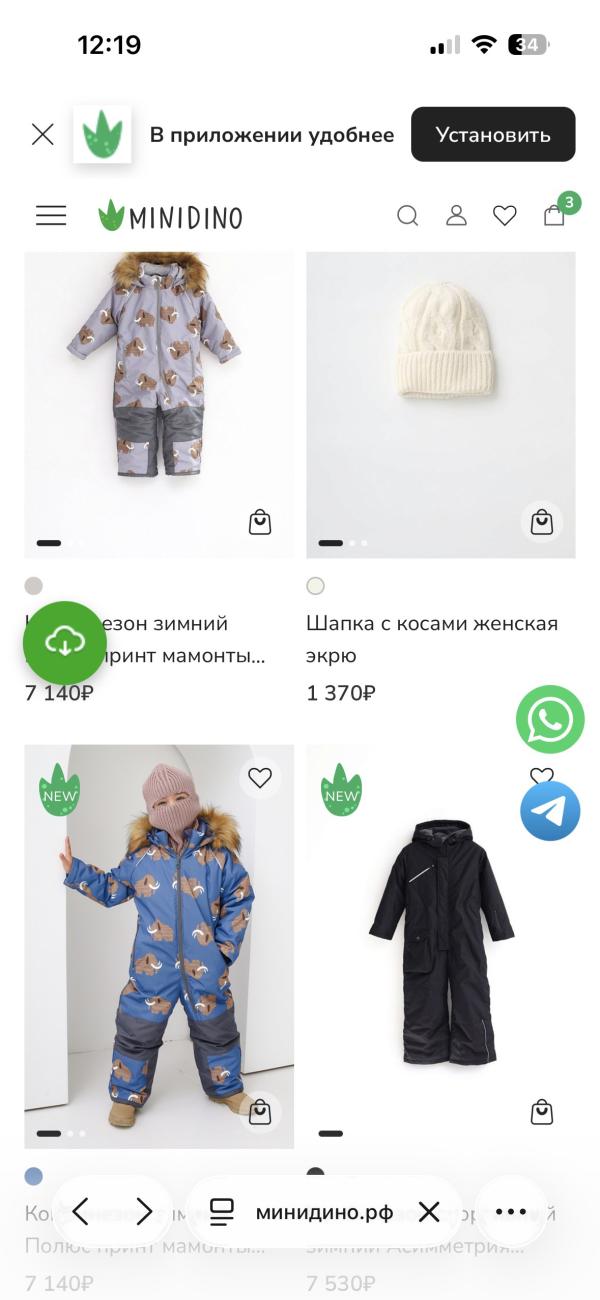Start a WhatsApp chat
Viewport: 600px width, 1300px height.
(550, 719)
